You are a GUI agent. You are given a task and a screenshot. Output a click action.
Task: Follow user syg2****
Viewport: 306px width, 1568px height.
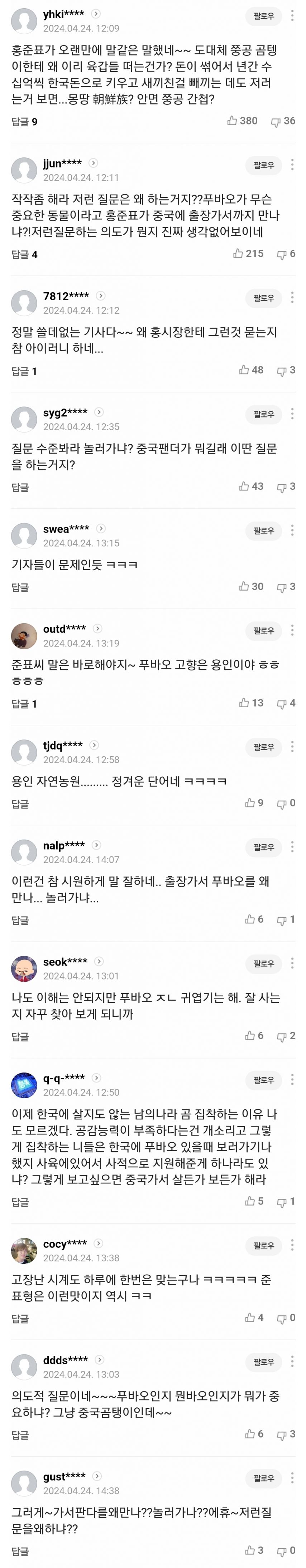click(264, 414)
